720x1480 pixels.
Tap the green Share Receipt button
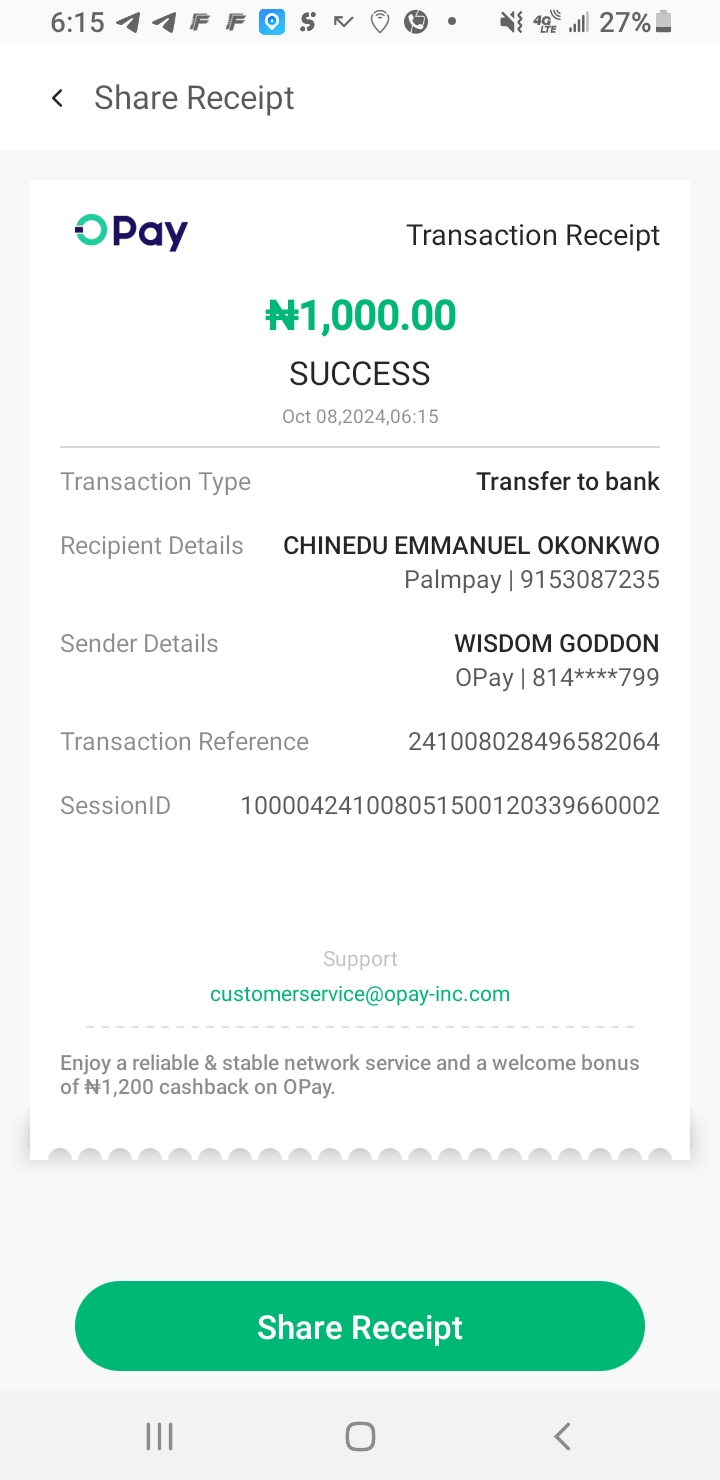coord(360,1326)
